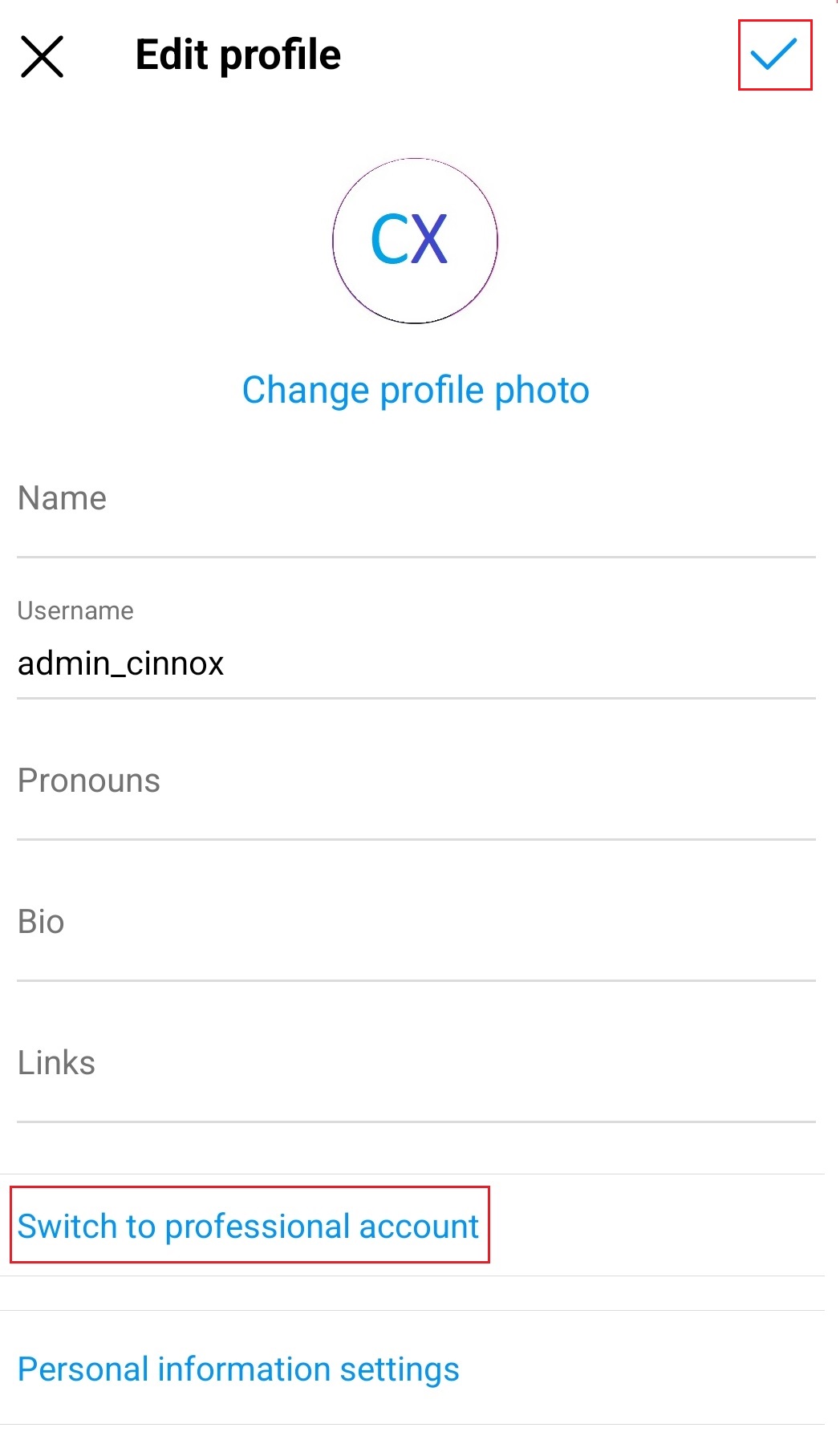
Task: Enter the Bio field
Action: [416, 923]
